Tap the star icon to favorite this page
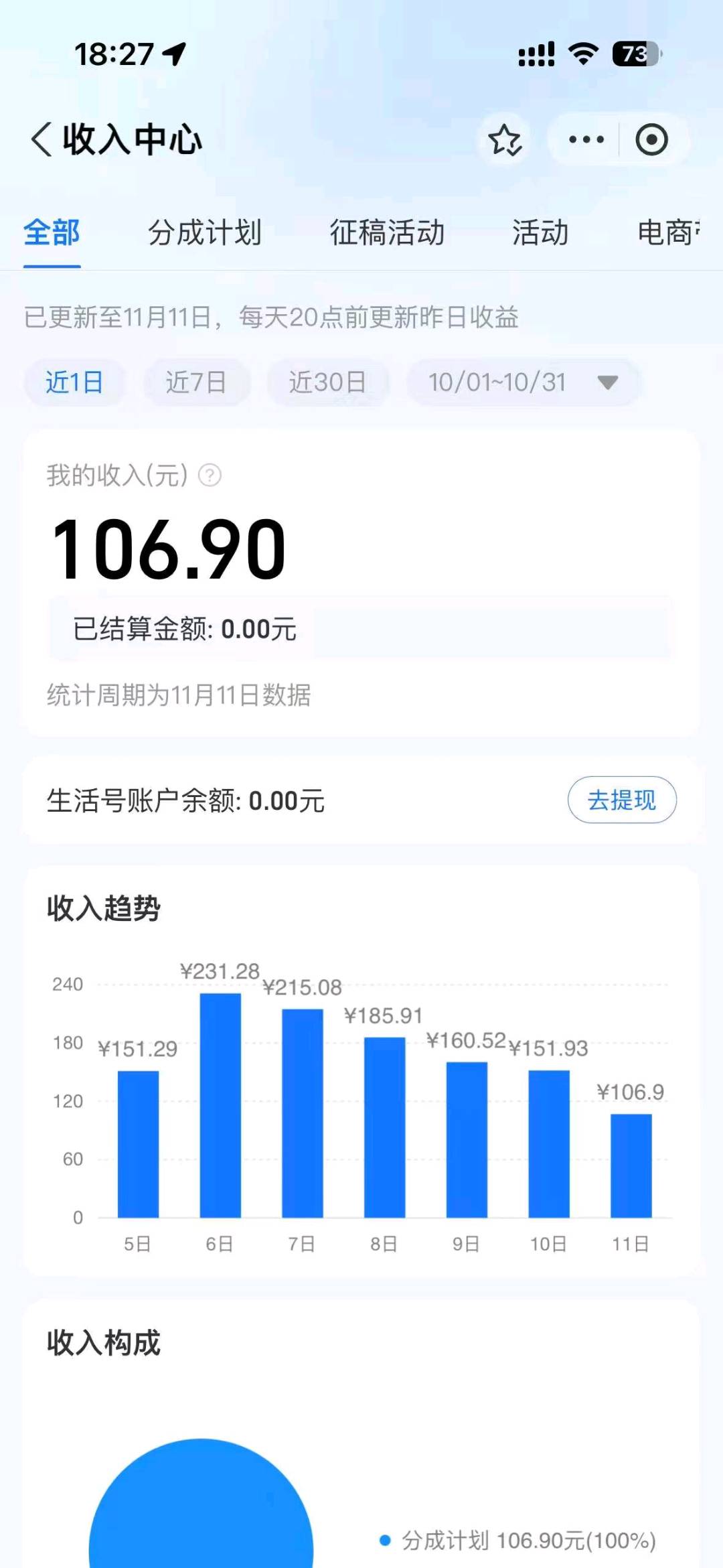This screenshot has width=723, height=1568. point(506,139)
